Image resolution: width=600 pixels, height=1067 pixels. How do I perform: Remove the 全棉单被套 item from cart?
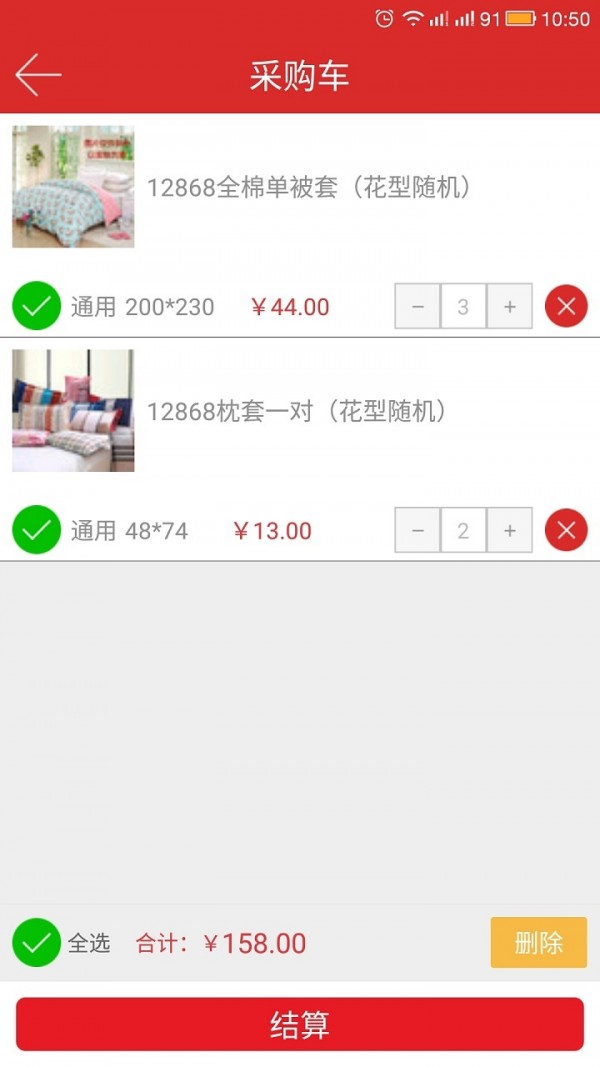566,307
